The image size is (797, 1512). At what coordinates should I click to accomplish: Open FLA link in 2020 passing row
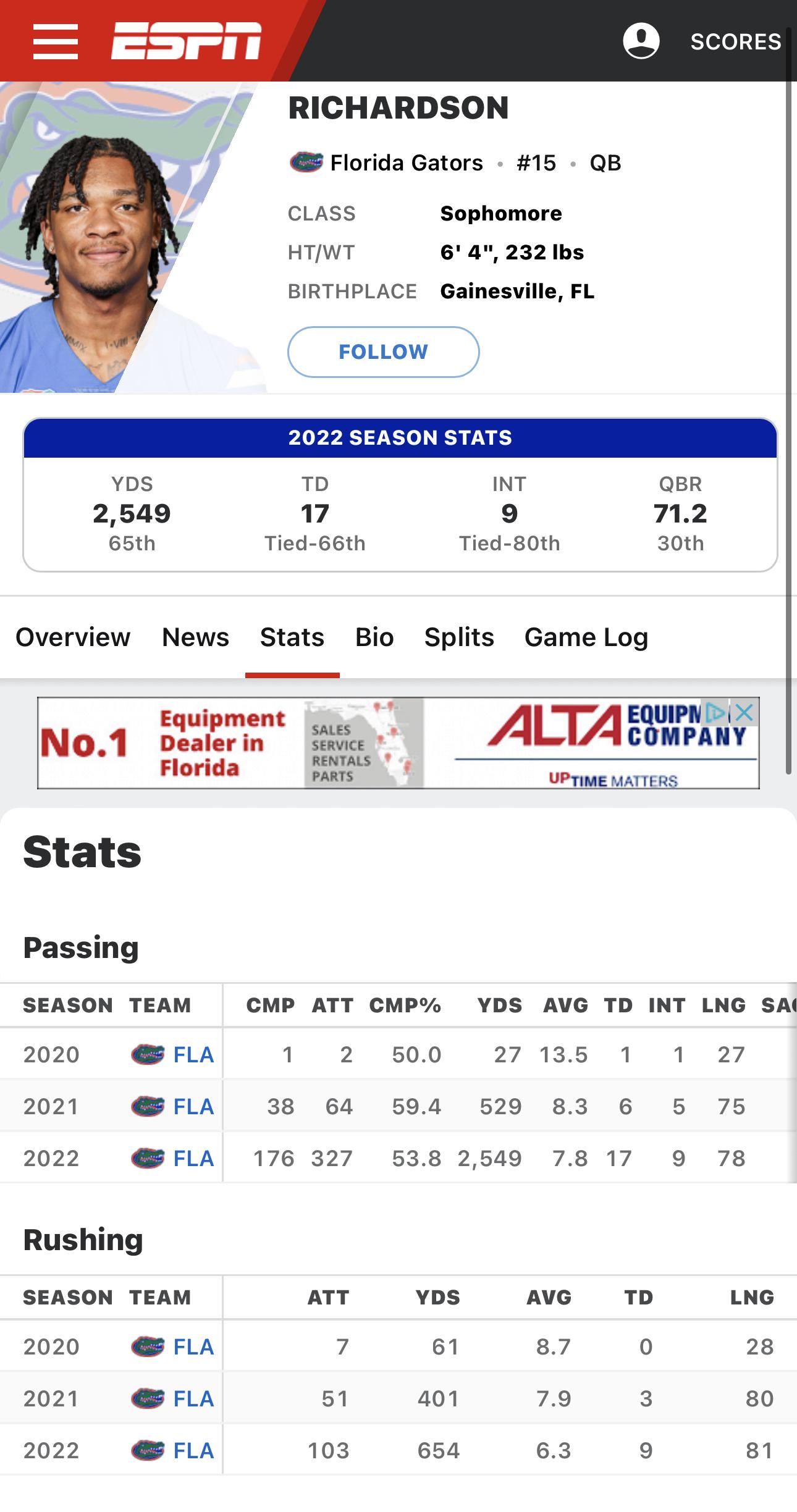click(193, 1054)
